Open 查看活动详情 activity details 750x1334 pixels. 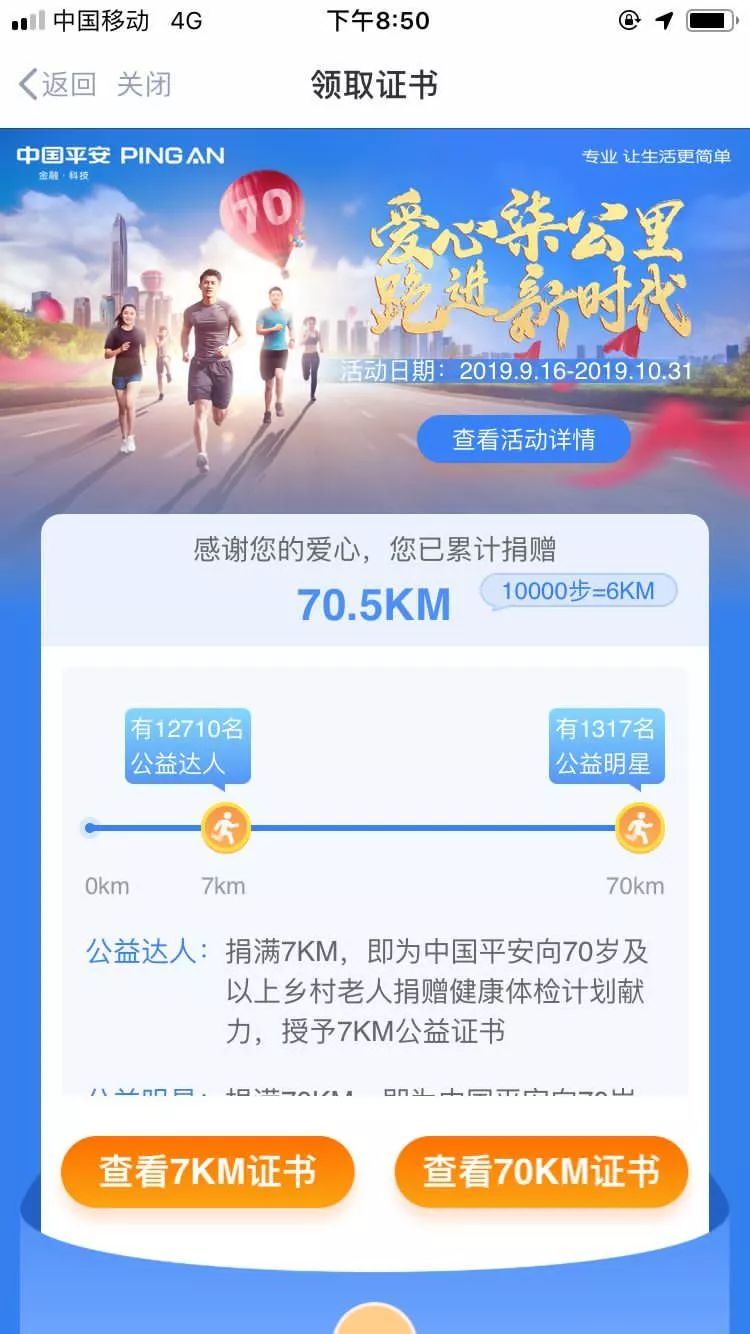[523, 440]
